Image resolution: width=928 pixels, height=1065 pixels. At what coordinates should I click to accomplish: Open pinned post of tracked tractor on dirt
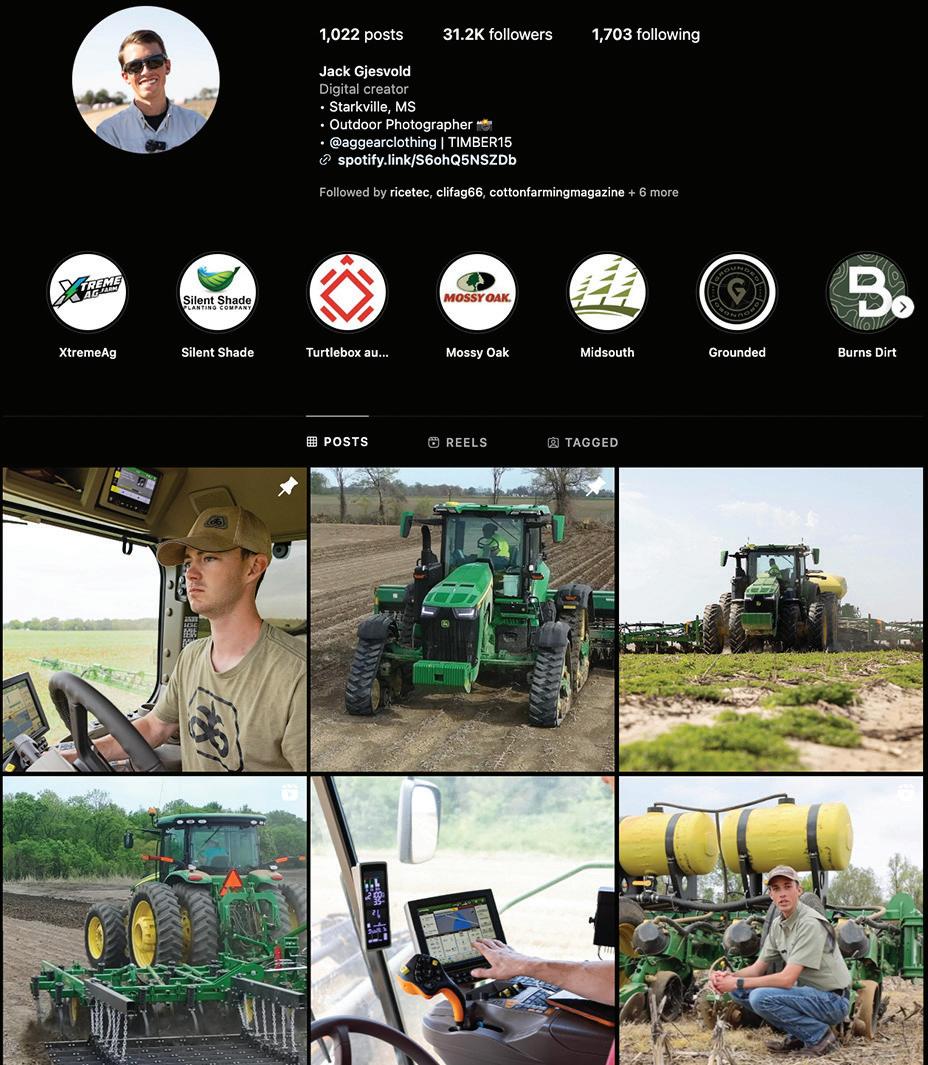463,619
